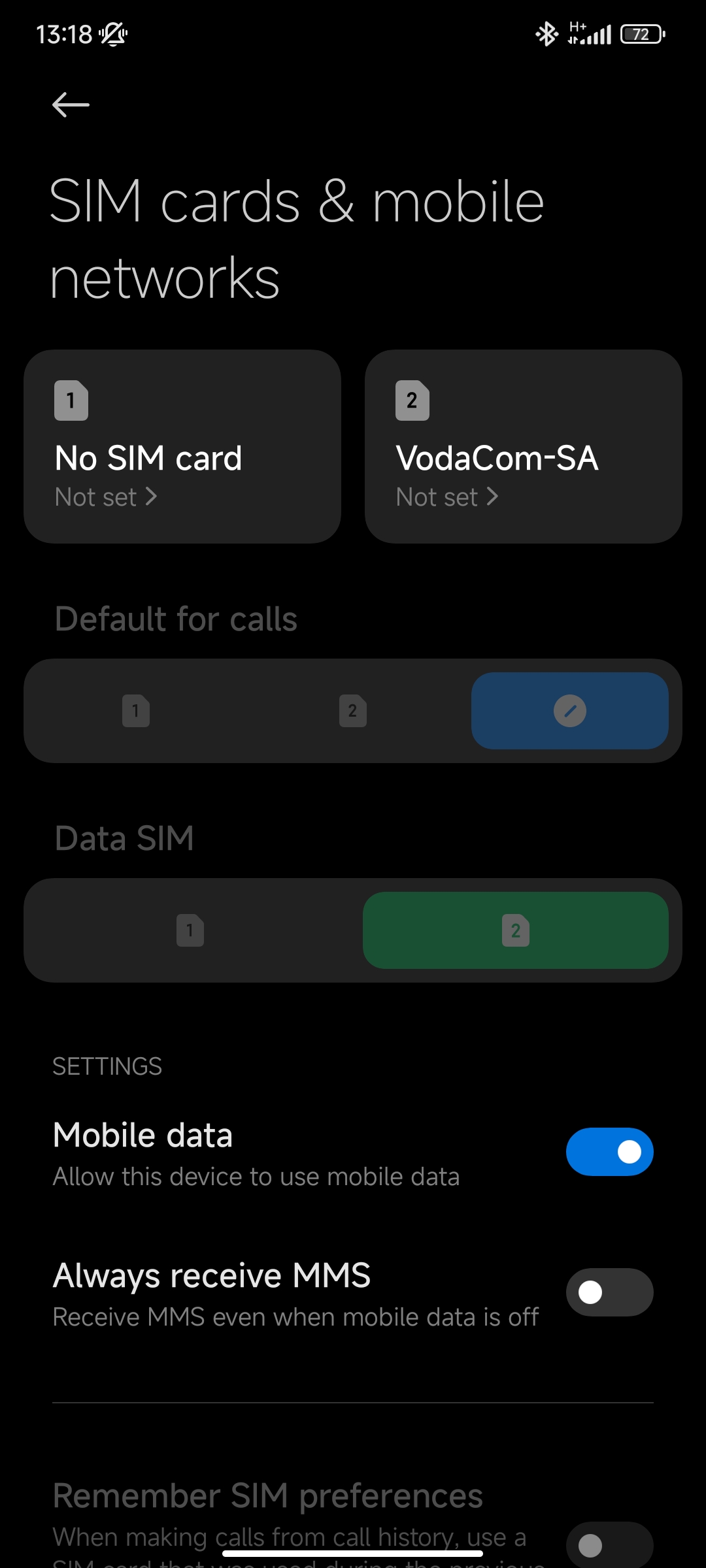
Task: Turn off the Mobile data switch
Action: tap(609, 1152)
